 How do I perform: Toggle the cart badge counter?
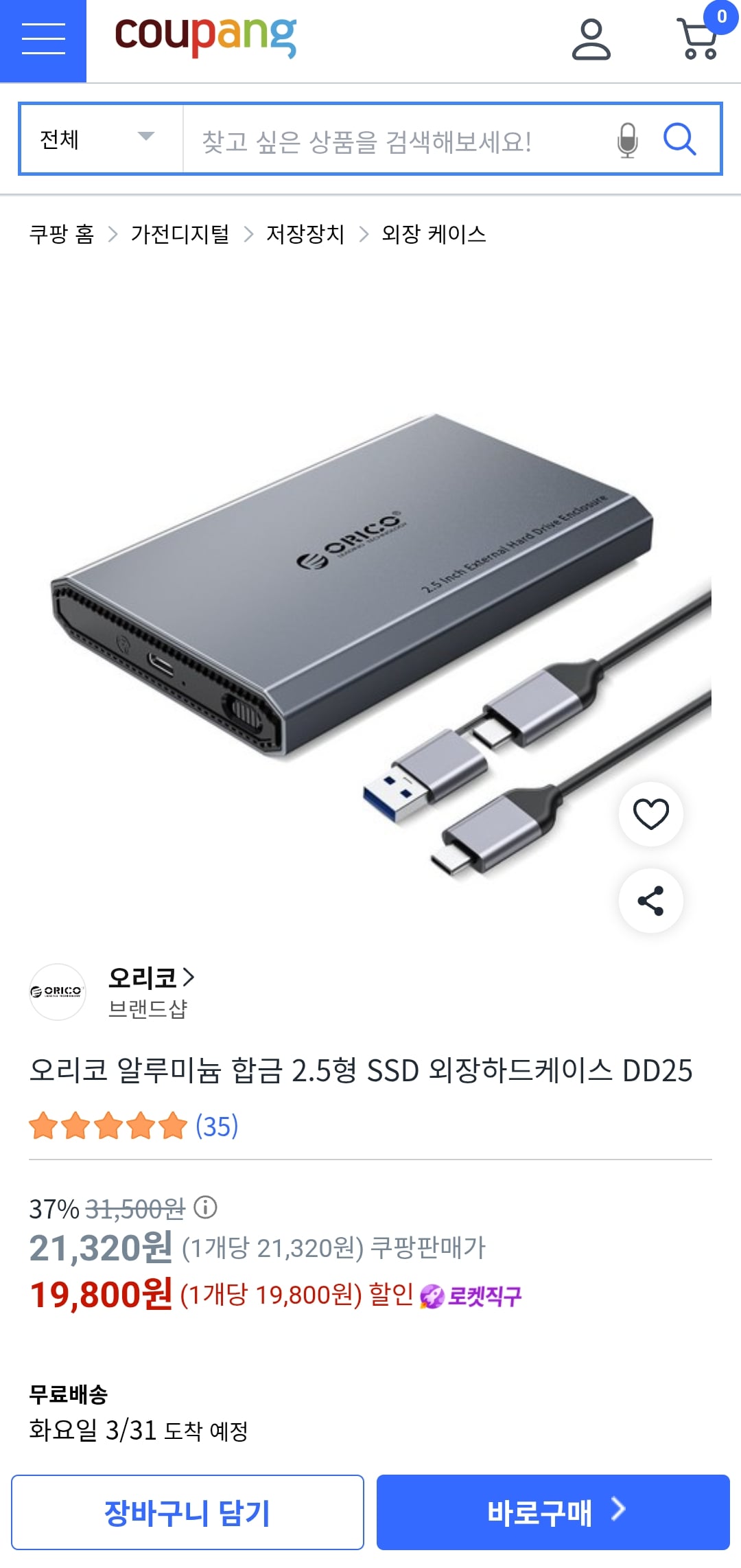[722, 16]
